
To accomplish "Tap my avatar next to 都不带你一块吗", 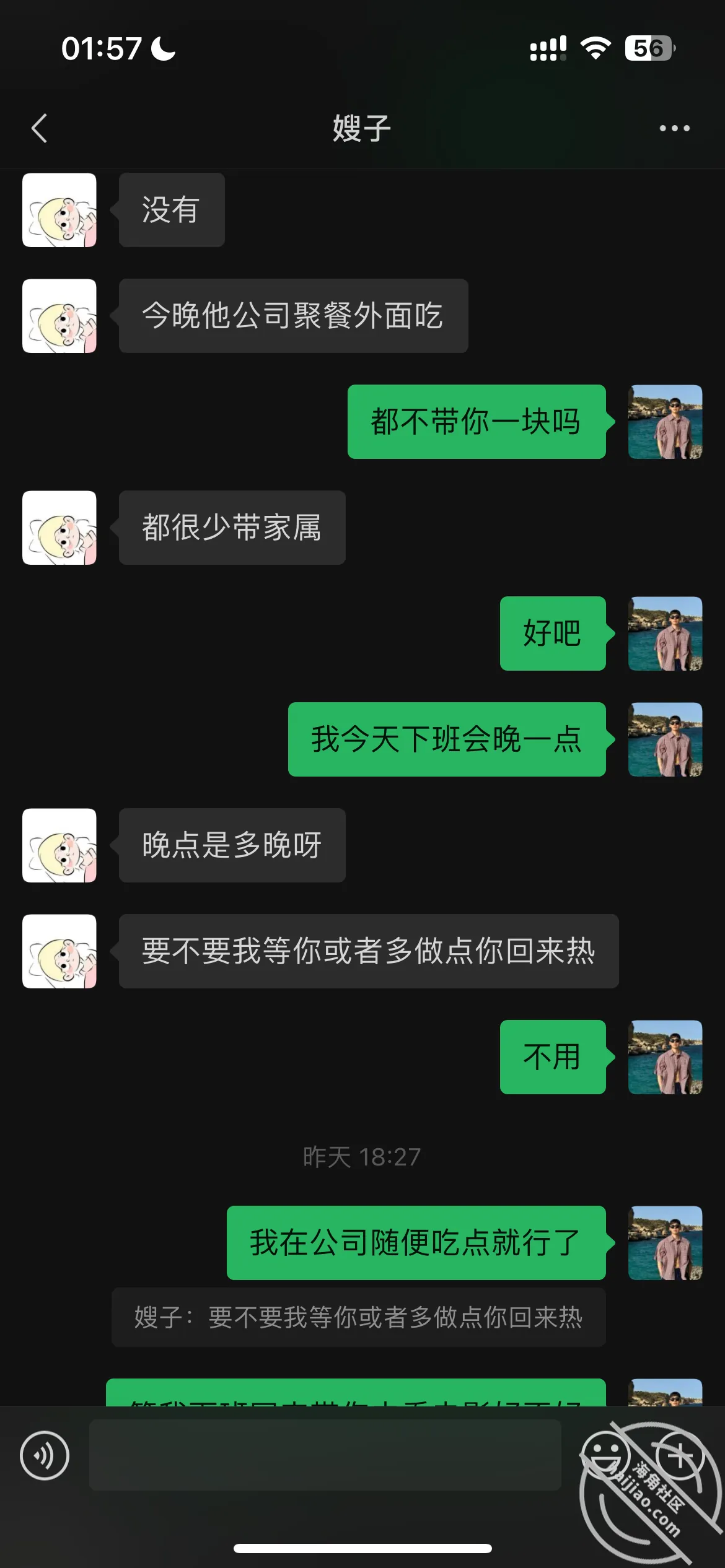I will pos(666,422).
